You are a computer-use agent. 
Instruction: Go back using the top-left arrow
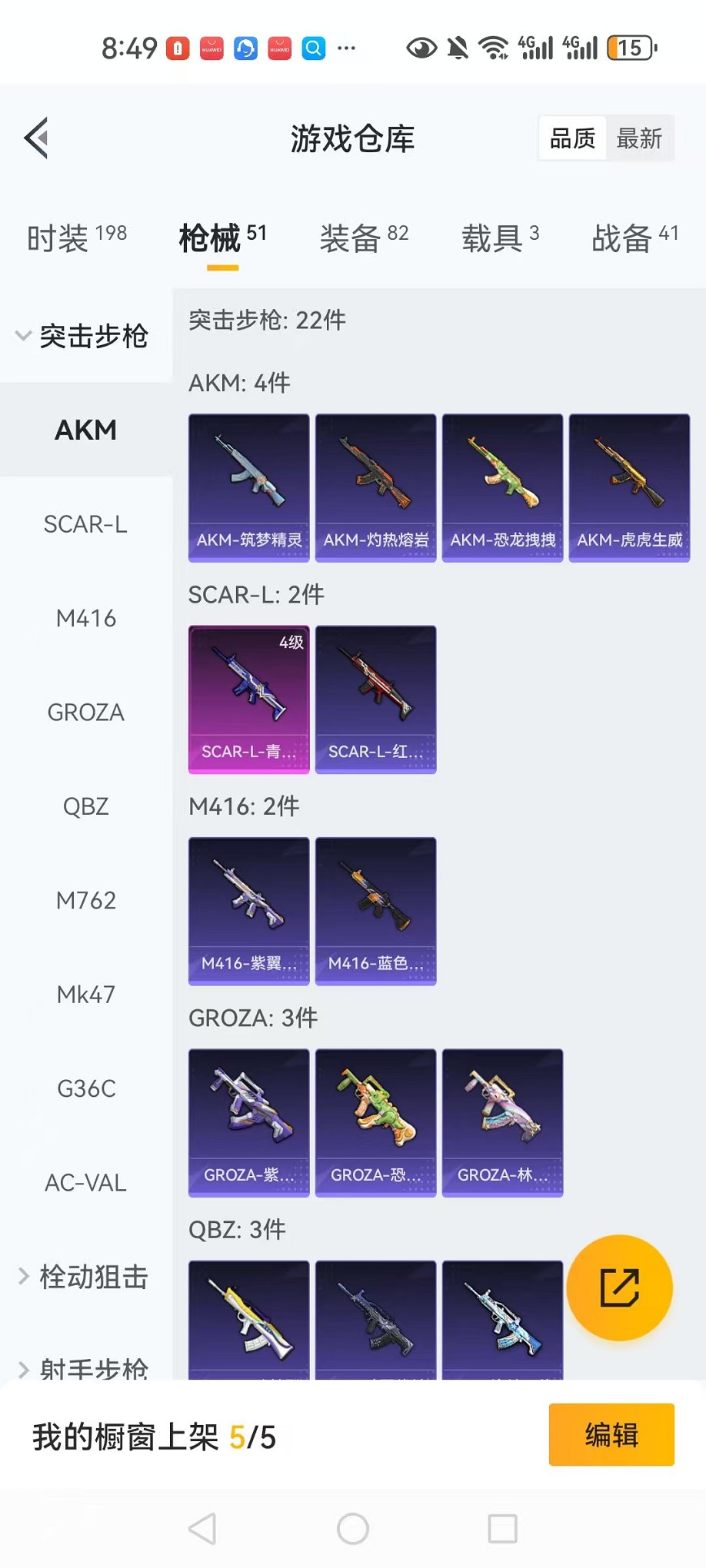[36, 138]
